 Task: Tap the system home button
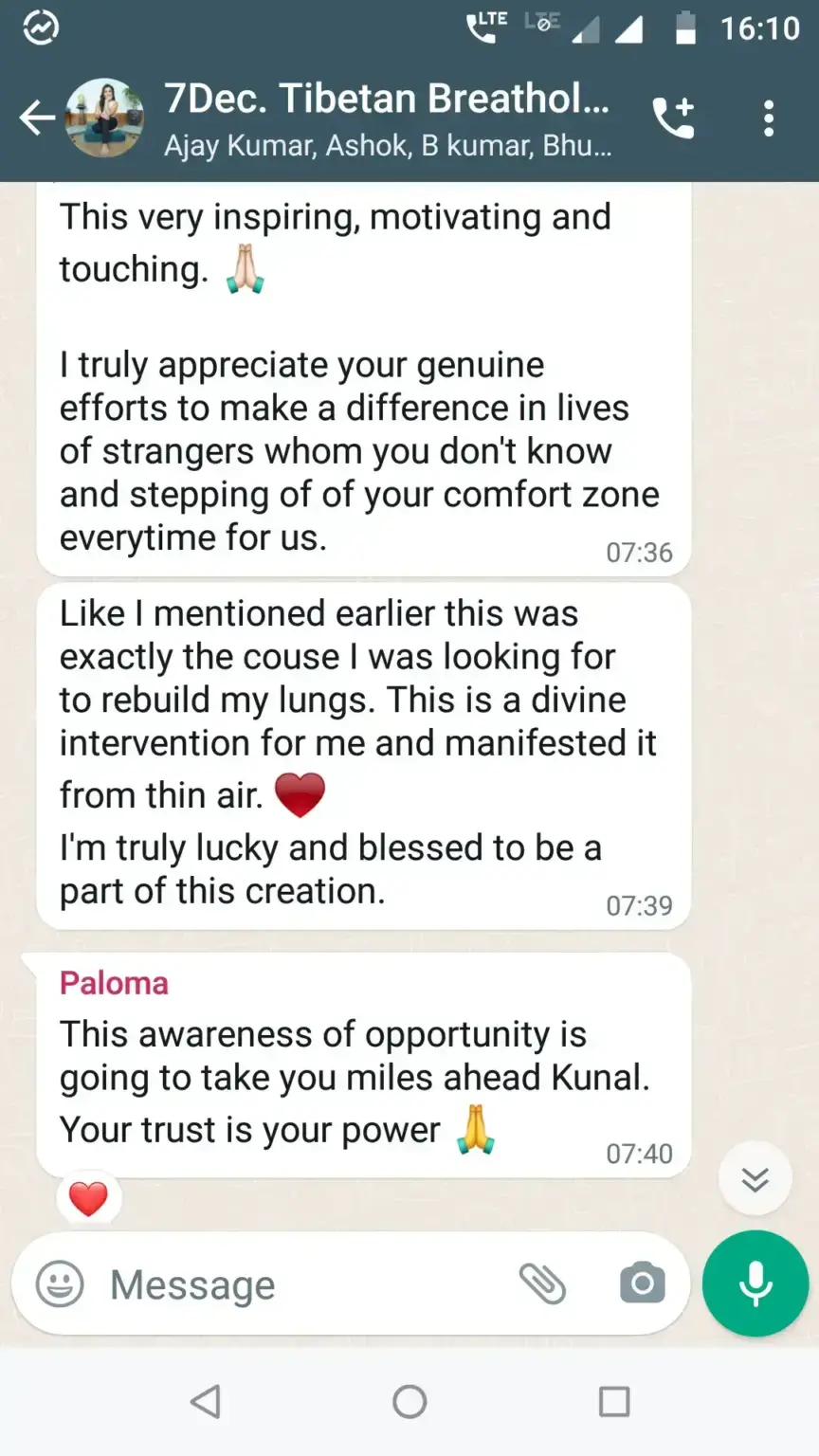409,1401
